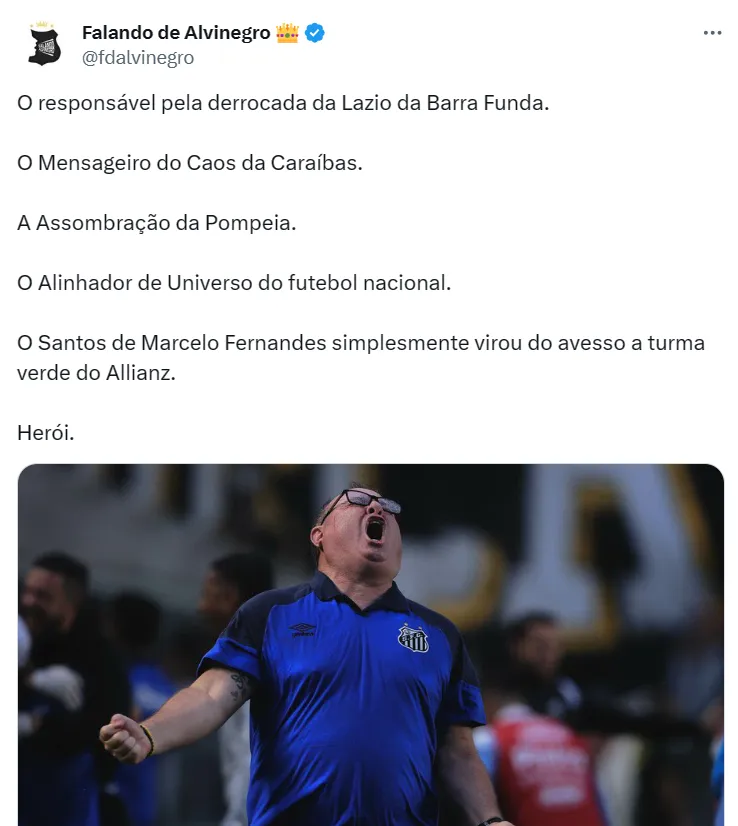The width and height of the screenshot is (738, 826).
Task: Tap the @fdalvinegro handle
Action: 138,58
